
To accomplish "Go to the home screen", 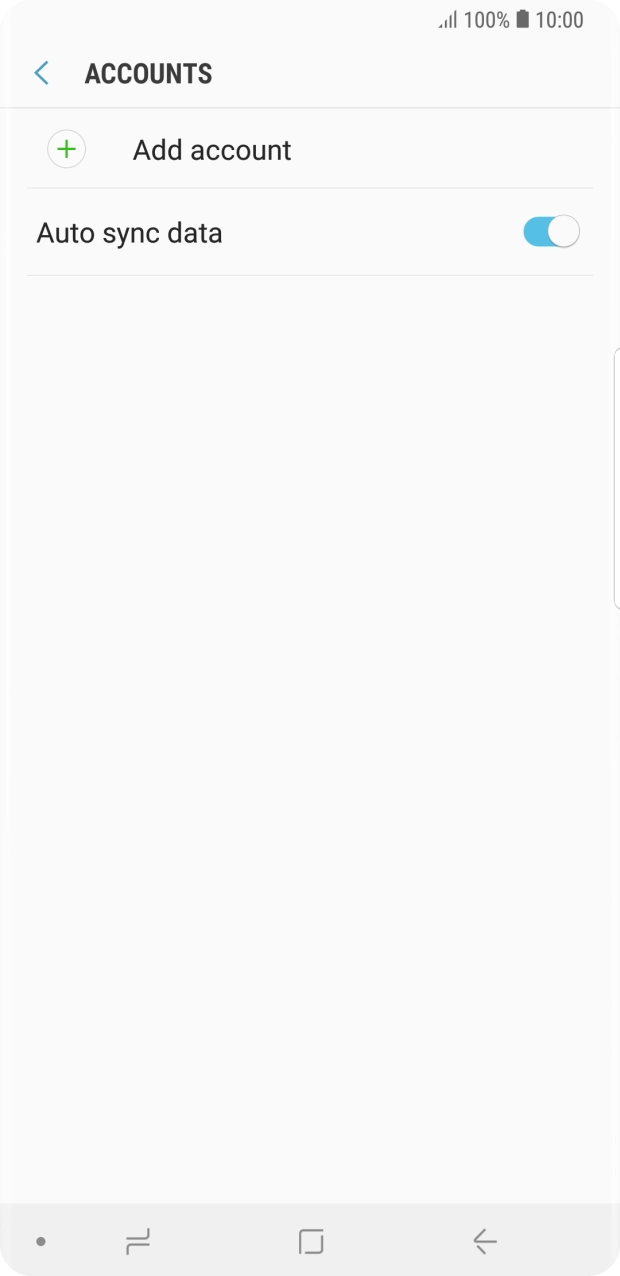I will 311,1241.
